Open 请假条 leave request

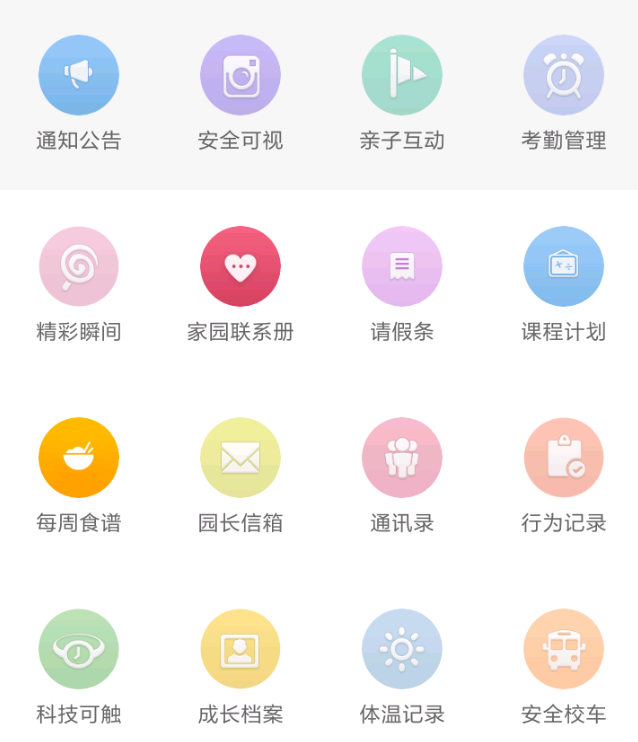[x=402, y=267]
